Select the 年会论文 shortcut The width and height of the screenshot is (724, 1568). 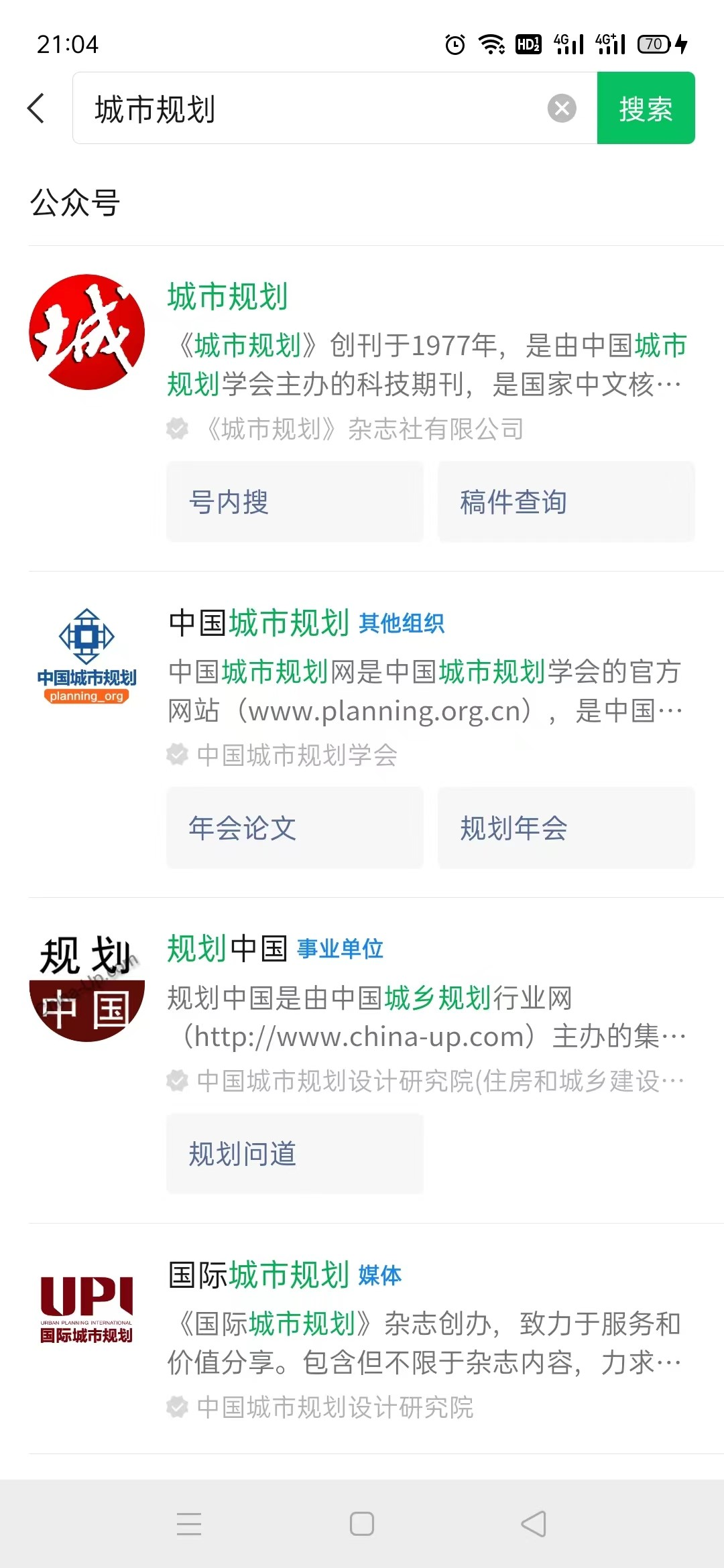pyautogui.click(x=295, y=828)
